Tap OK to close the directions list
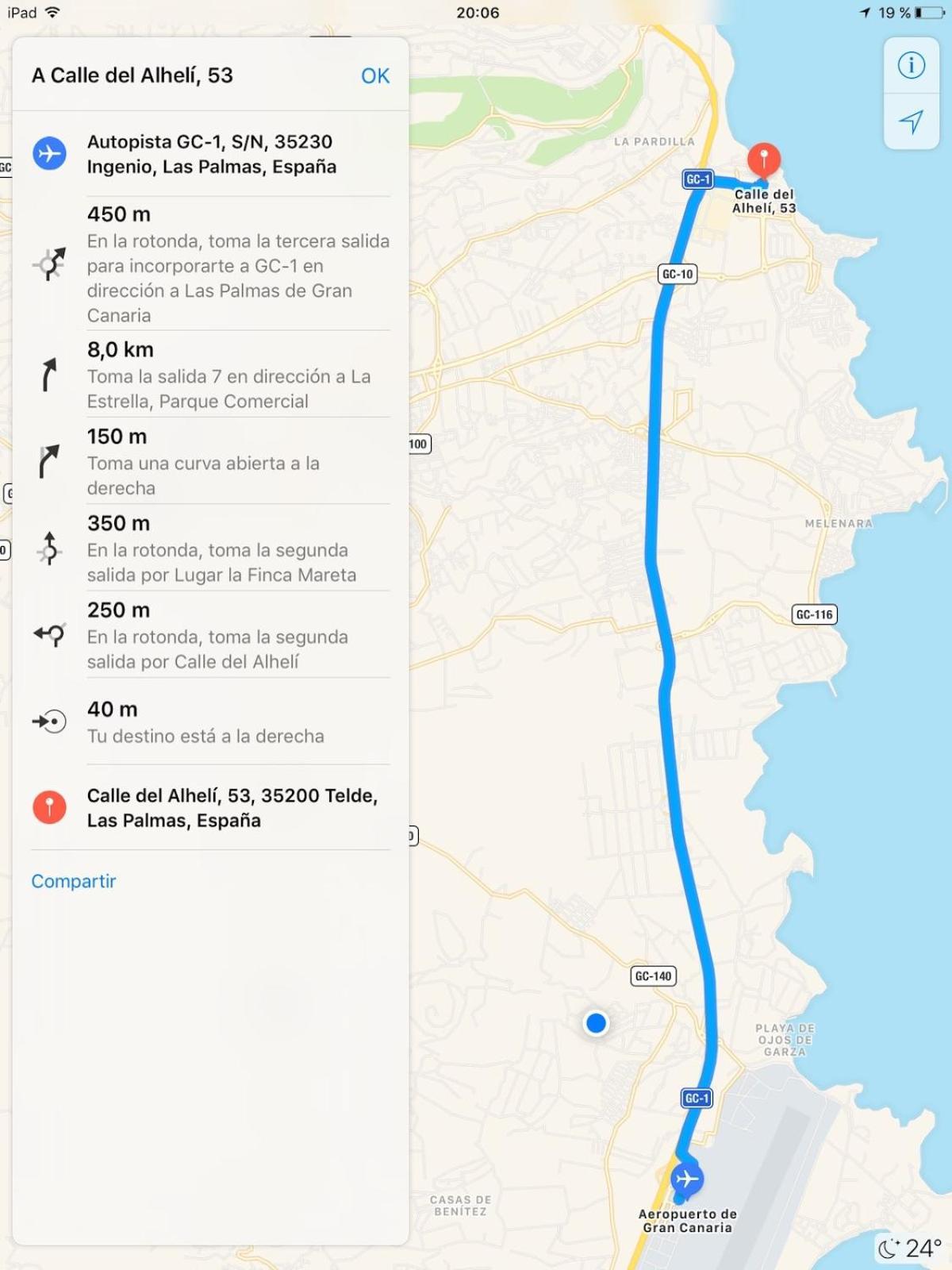This screenshot has width=952, height=1270. (374, 75)
